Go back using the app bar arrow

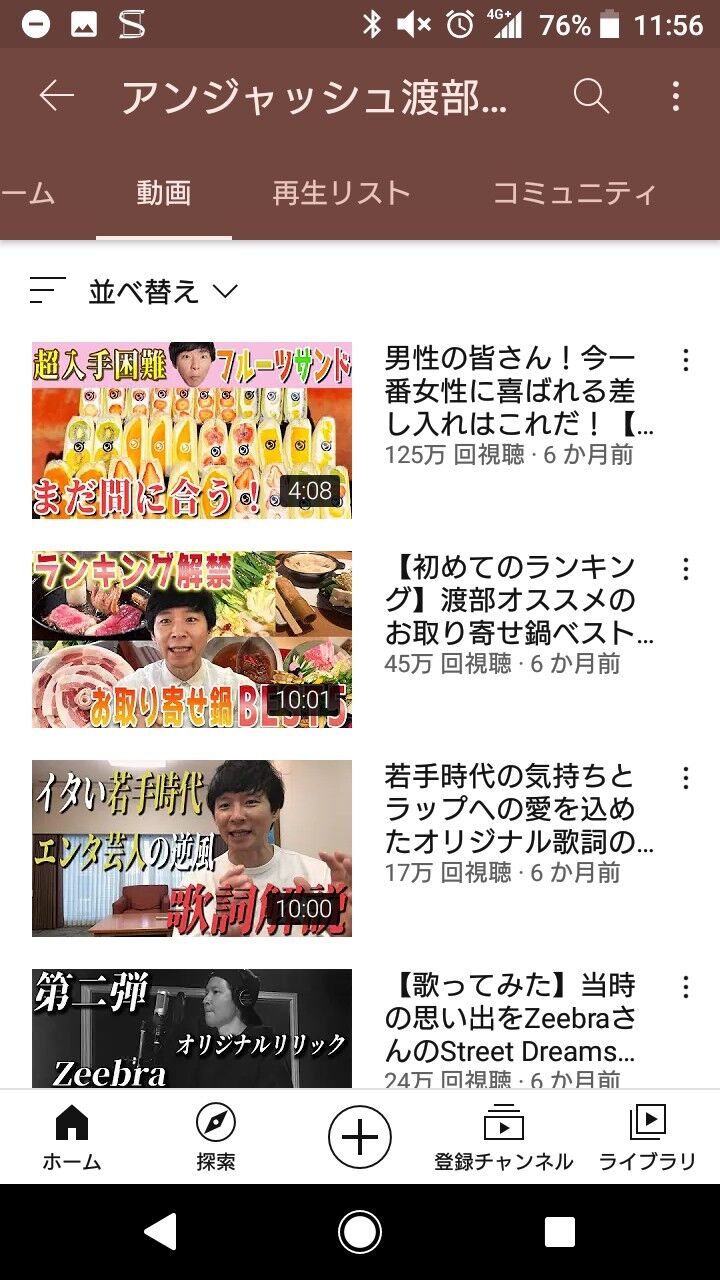57,96
